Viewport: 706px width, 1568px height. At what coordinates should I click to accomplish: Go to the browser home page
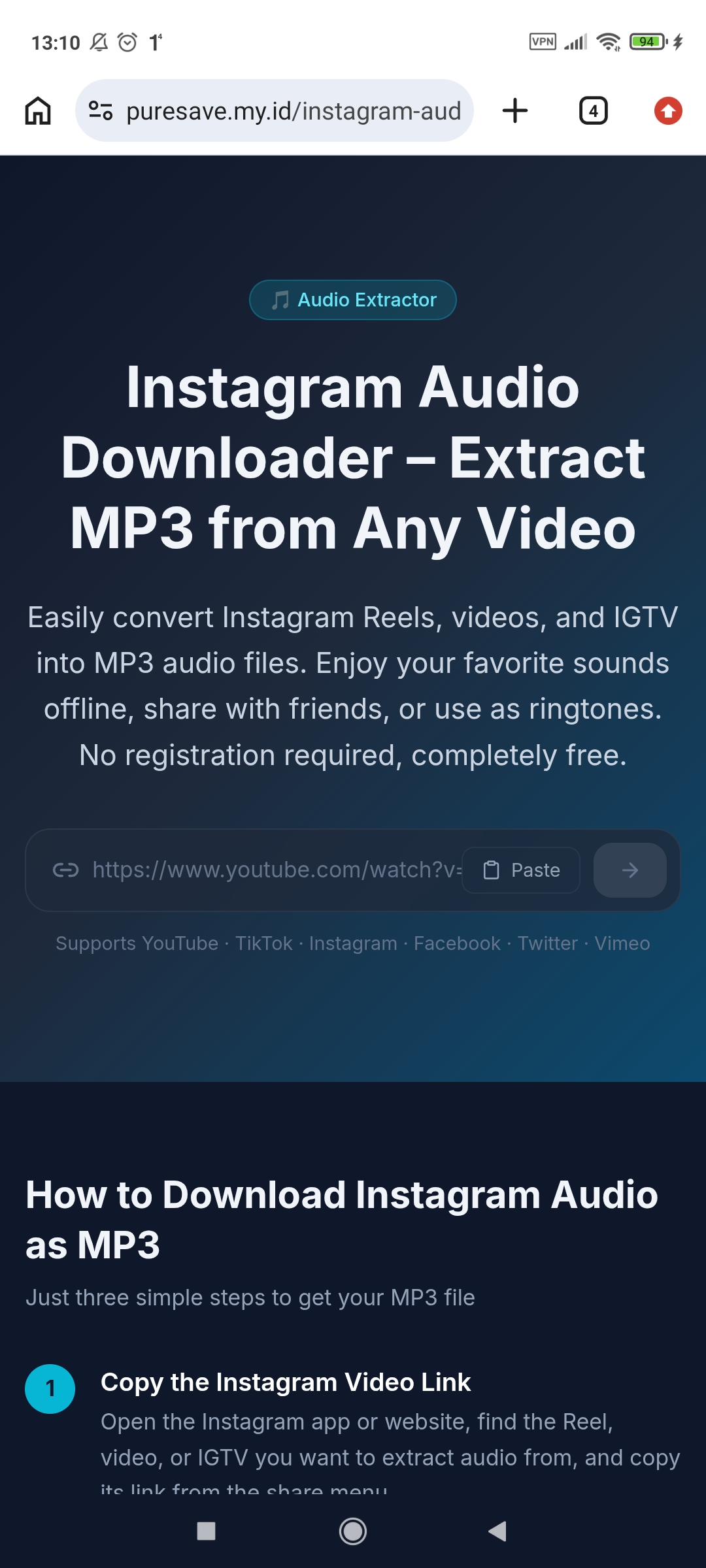point(38,110)
